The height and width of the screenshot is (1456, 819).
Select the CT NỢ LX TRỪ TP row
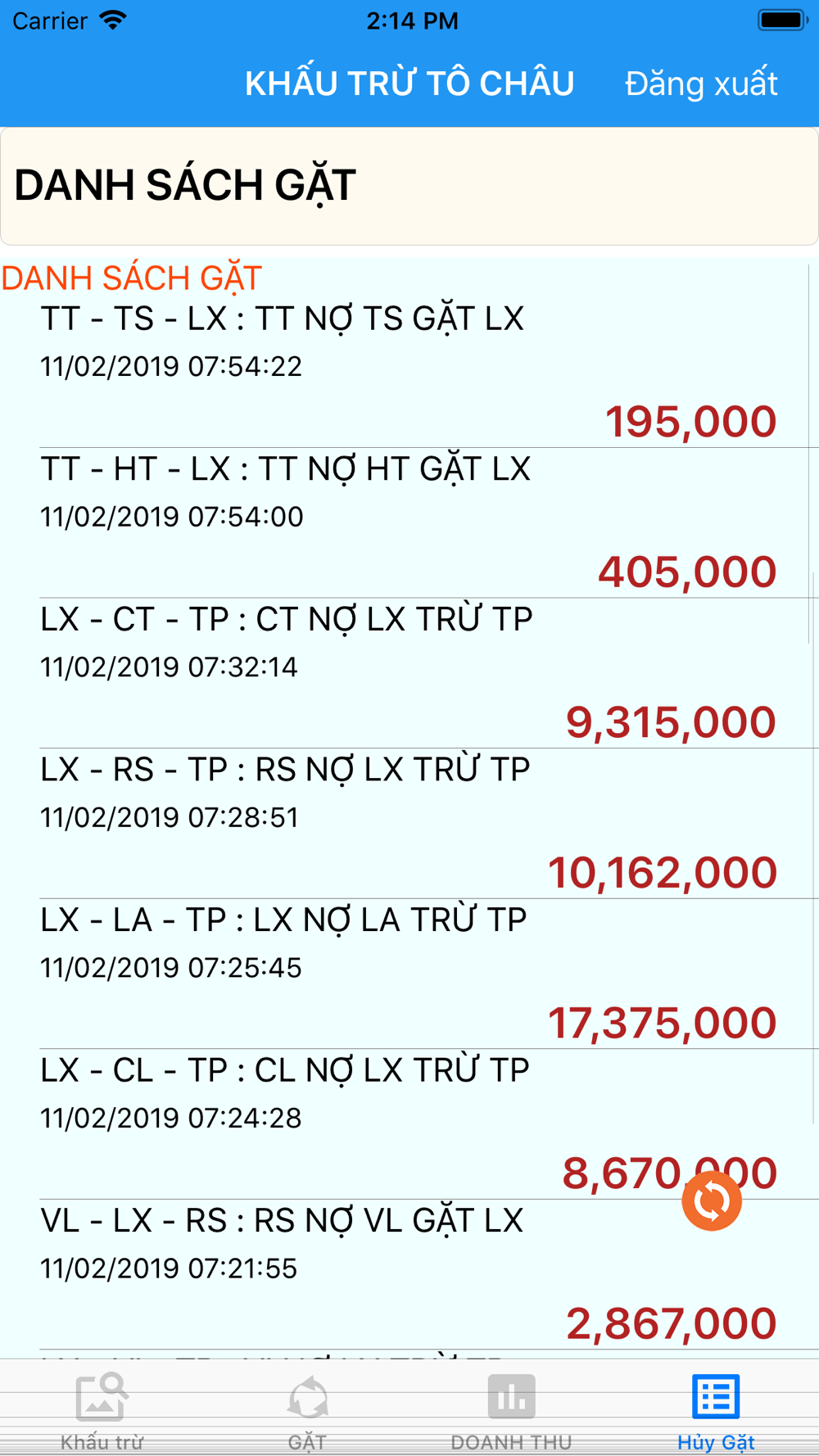(409, 673)
